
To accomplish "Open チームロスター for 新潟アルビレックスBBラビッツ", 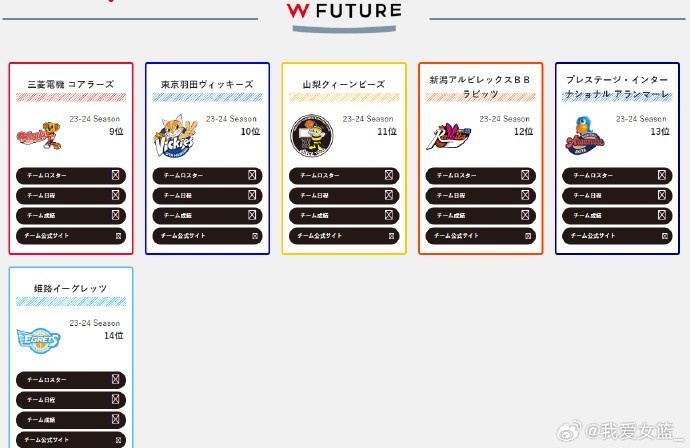I will coord(480,175).
